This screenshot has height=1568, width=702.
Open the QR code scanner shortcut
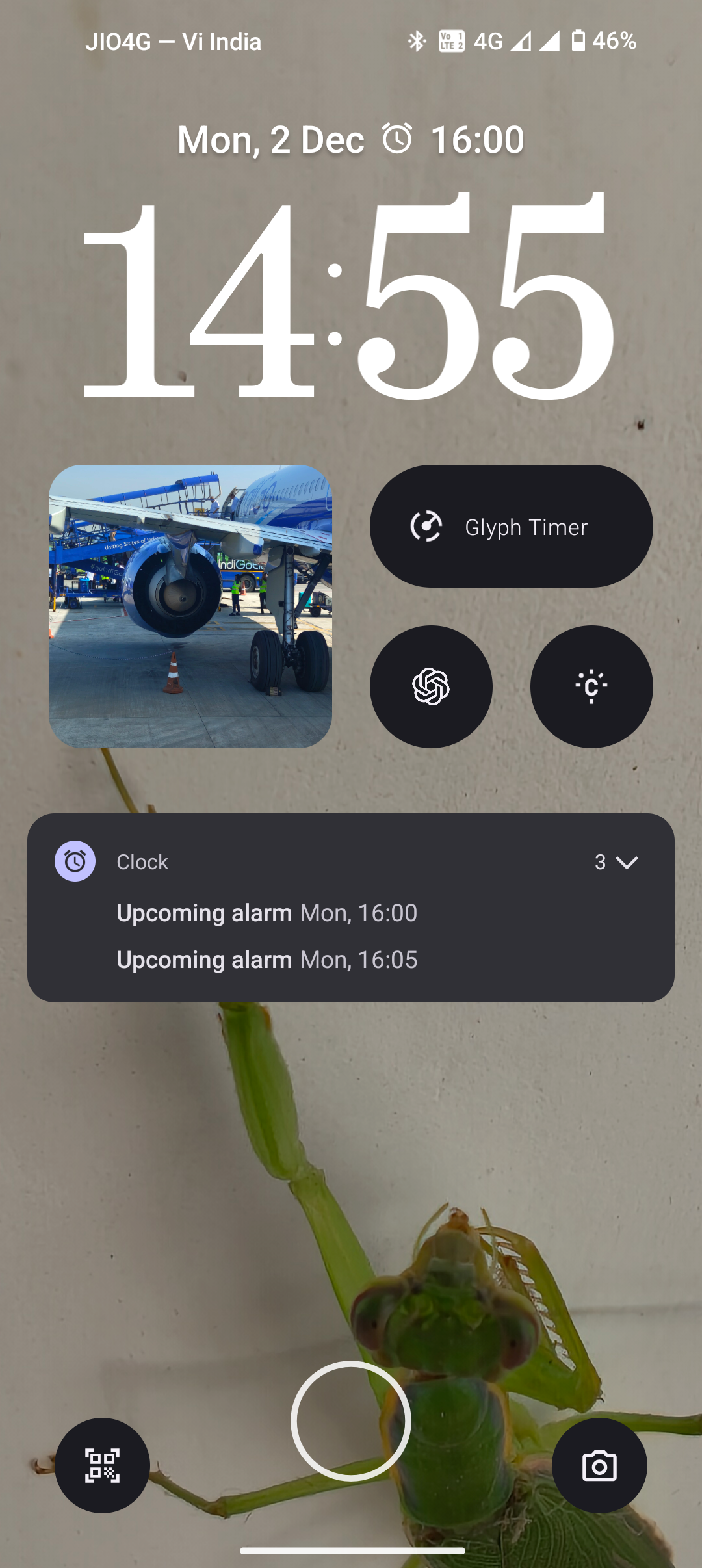pos(102,1465)
